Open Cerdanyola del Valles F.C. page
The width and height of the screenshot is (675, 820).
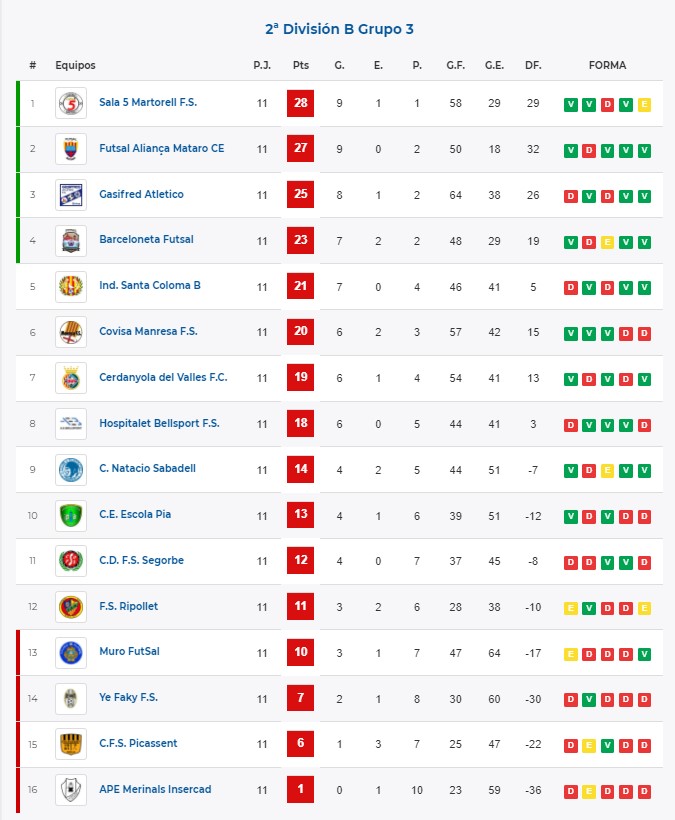pyautogui.click(x=163, y=378)
